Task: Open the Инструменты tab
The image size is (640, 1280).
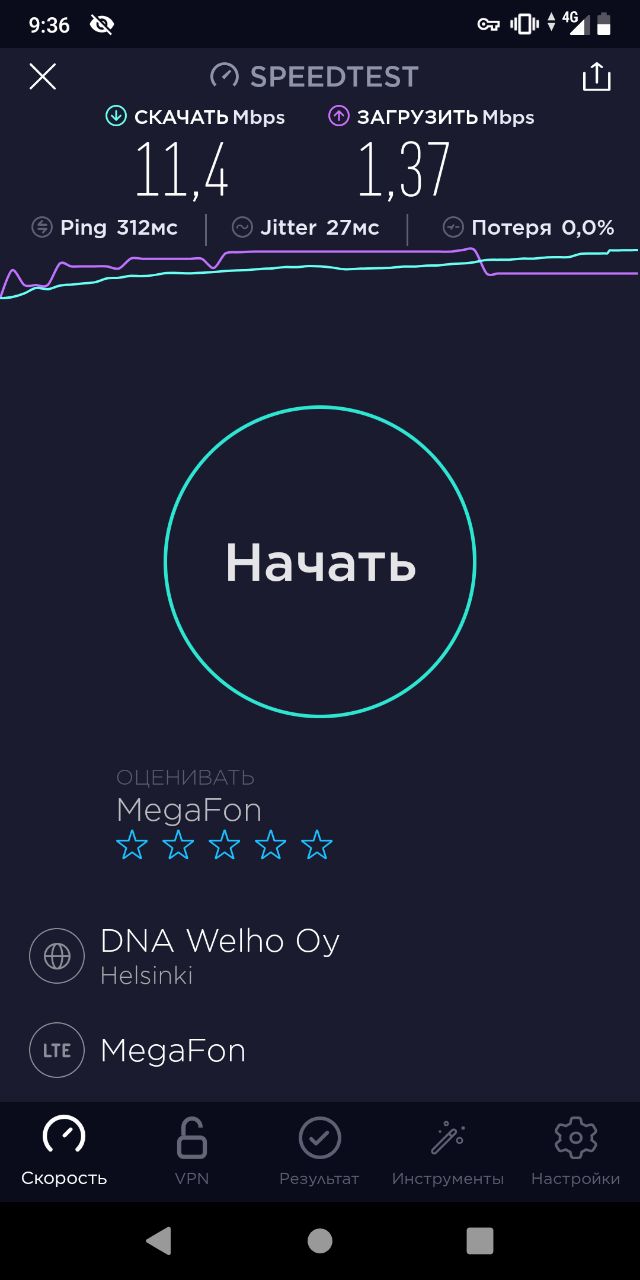Action: [x=448, y=1152]
